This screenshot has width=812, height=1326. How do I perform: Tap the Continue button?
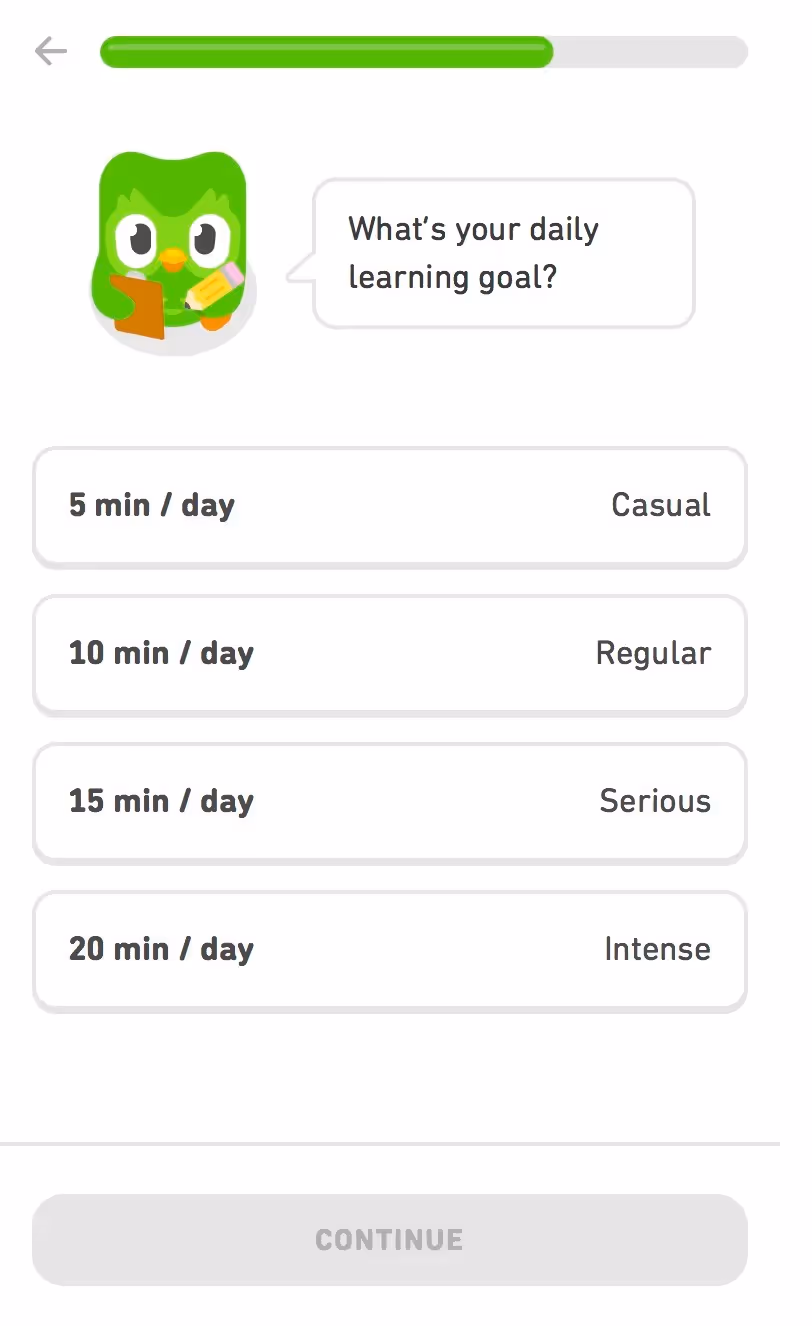coord(390,1240)
